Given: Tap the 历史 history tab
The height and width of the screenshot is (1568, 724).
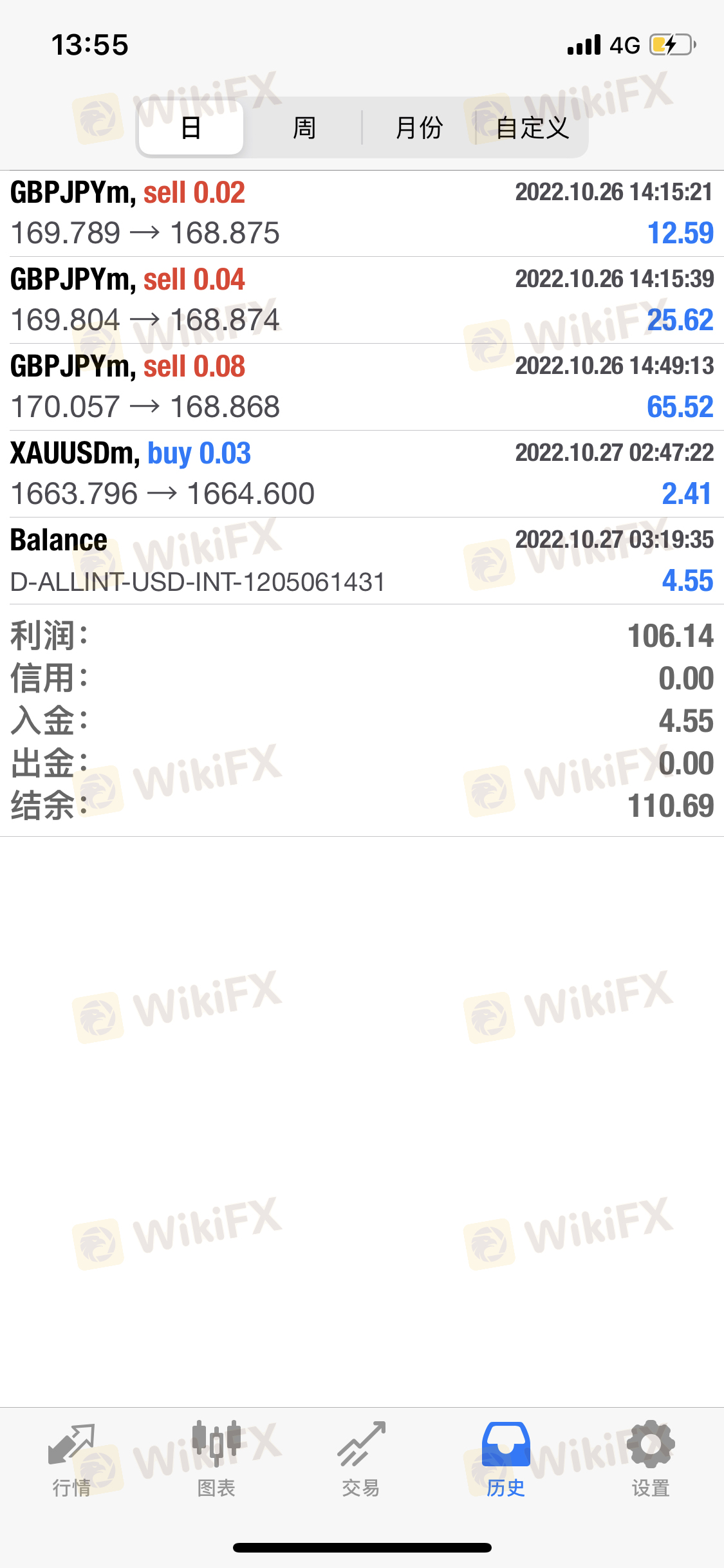Looking at the screenshot, I should (x=506, y=1460).
